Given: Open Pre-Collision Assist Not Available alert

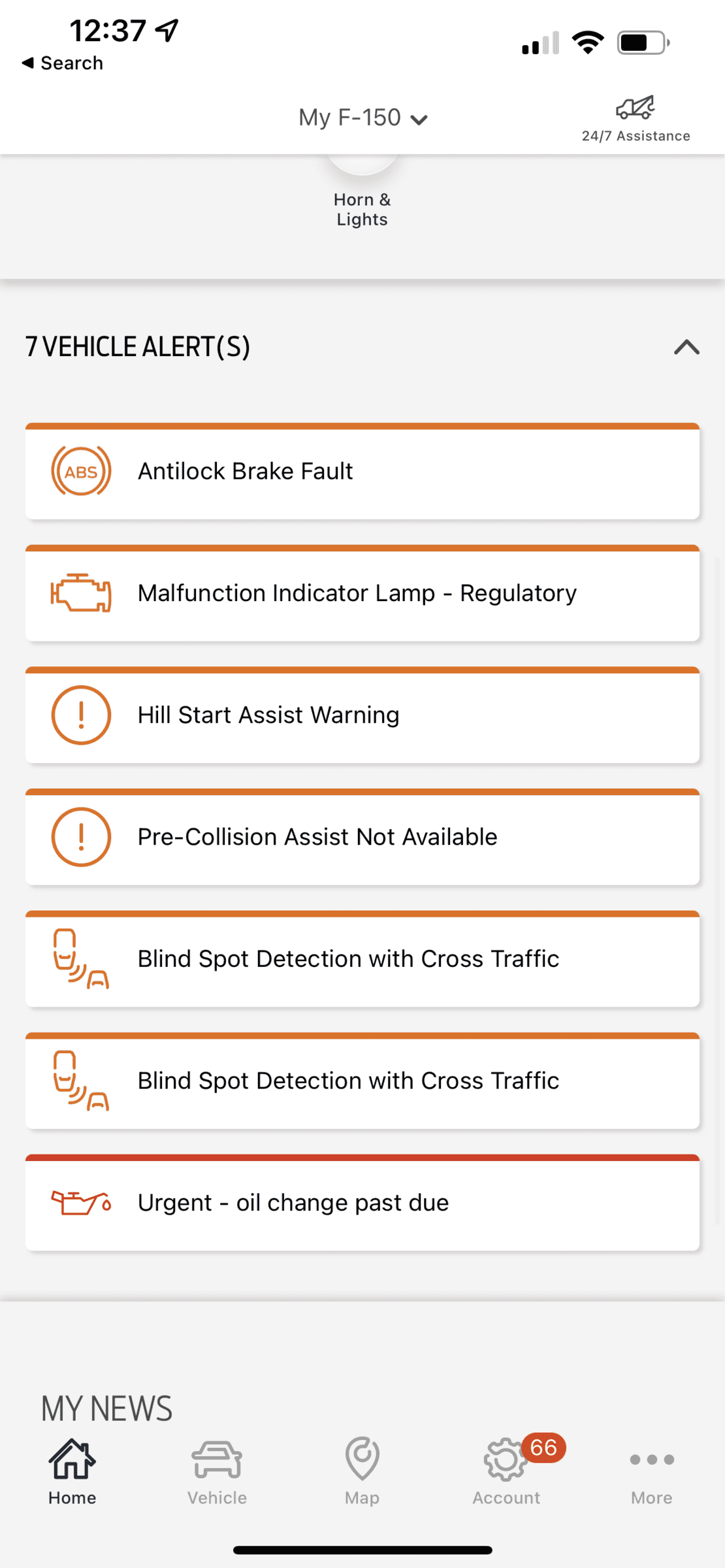Looking at the screenshot, I should click(x=362, y=838).
